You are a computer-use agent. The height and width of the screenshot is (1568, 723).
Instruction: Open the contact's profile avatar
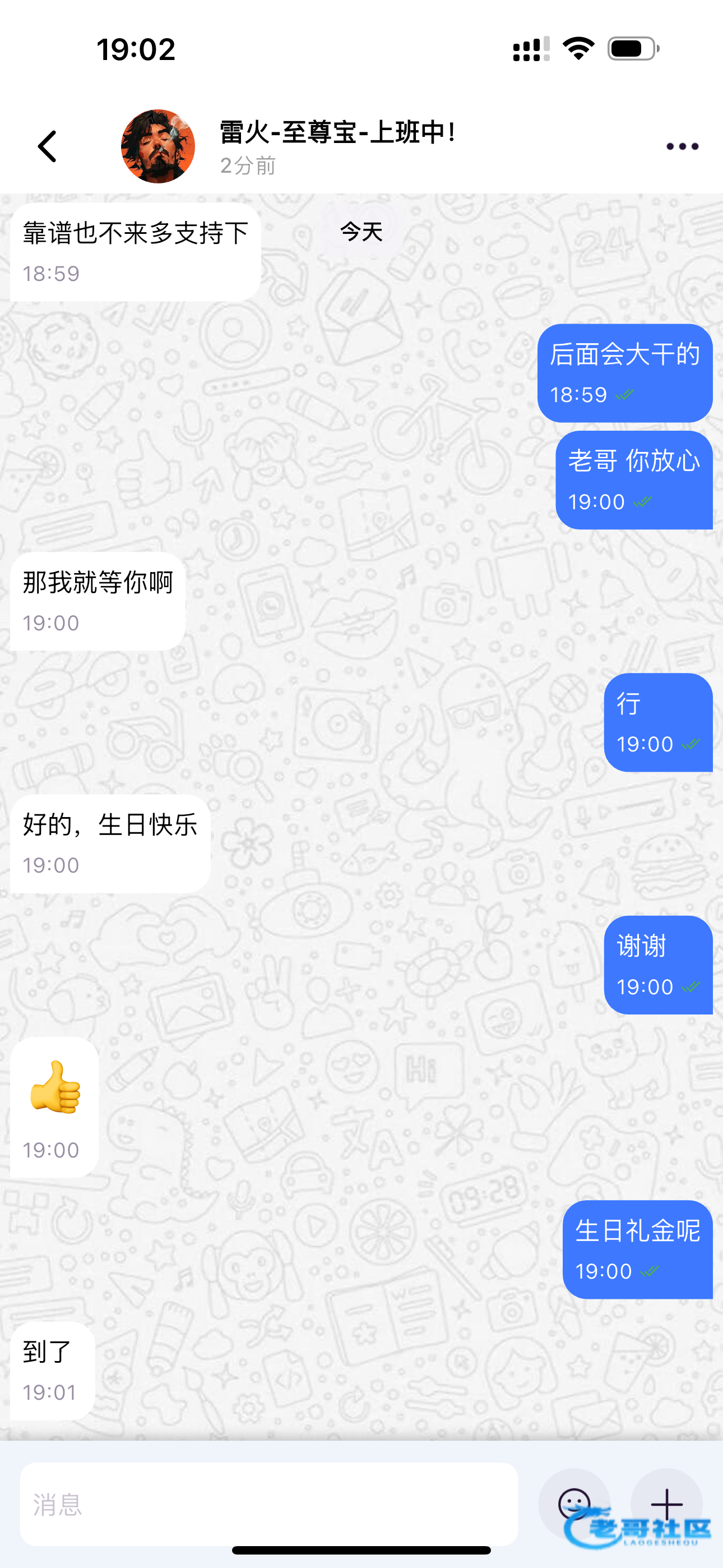[x=157, y=146]
